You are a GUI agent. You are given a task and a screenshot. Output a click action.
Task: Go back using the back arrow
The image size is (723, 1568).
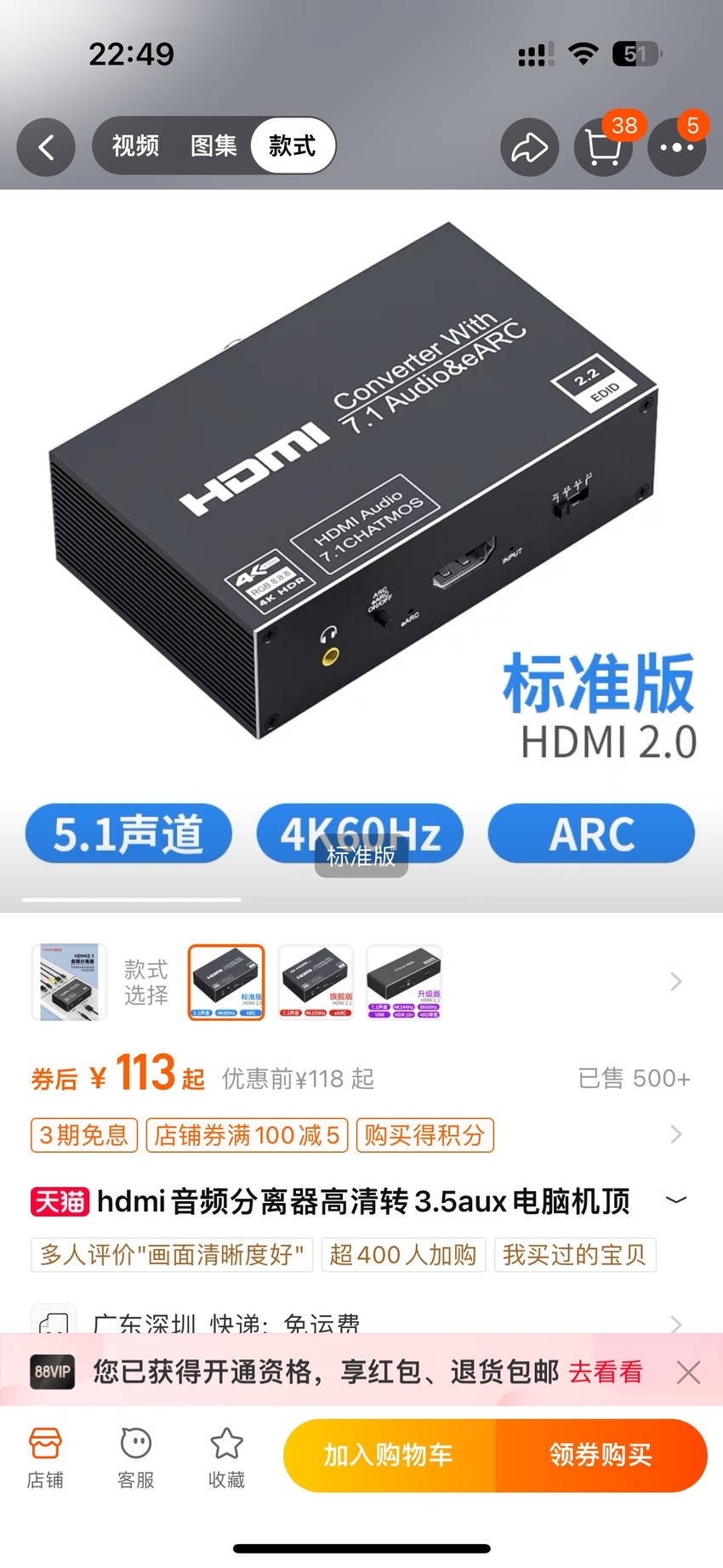tap(46, 147)
